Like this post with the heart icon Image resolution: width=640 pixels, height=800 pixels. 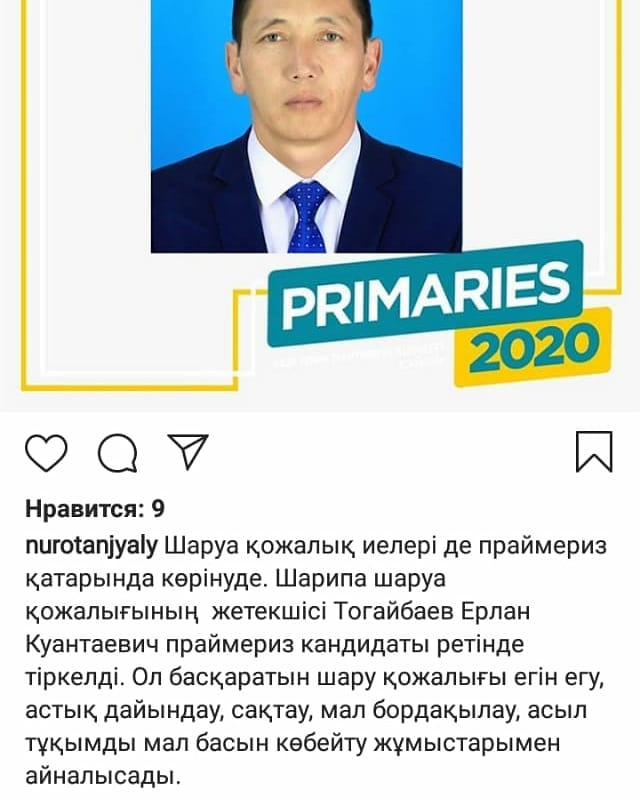coord(46,453)
